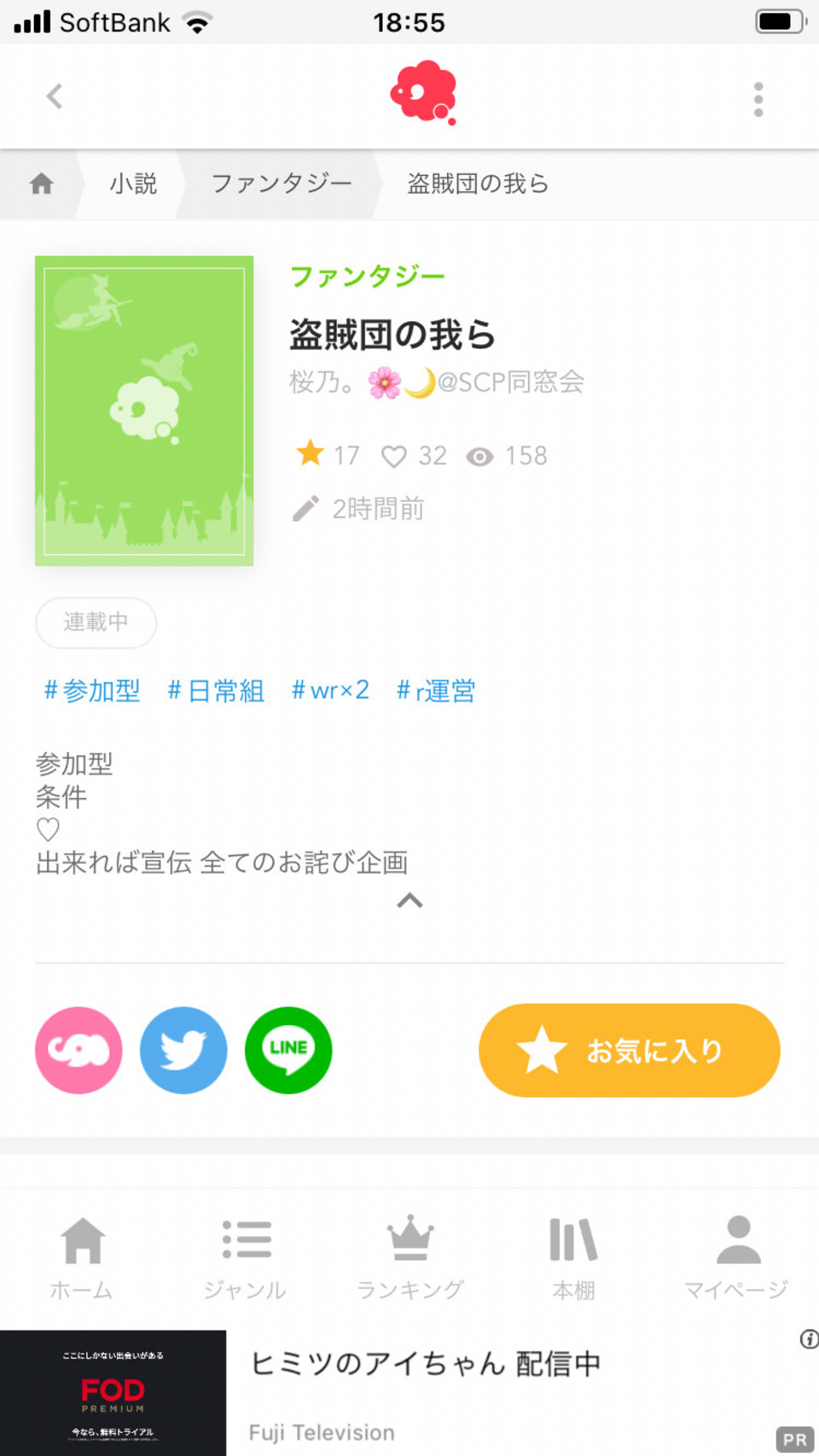
Task: Open the three-dot overflow menu
Action: (758, 100)
